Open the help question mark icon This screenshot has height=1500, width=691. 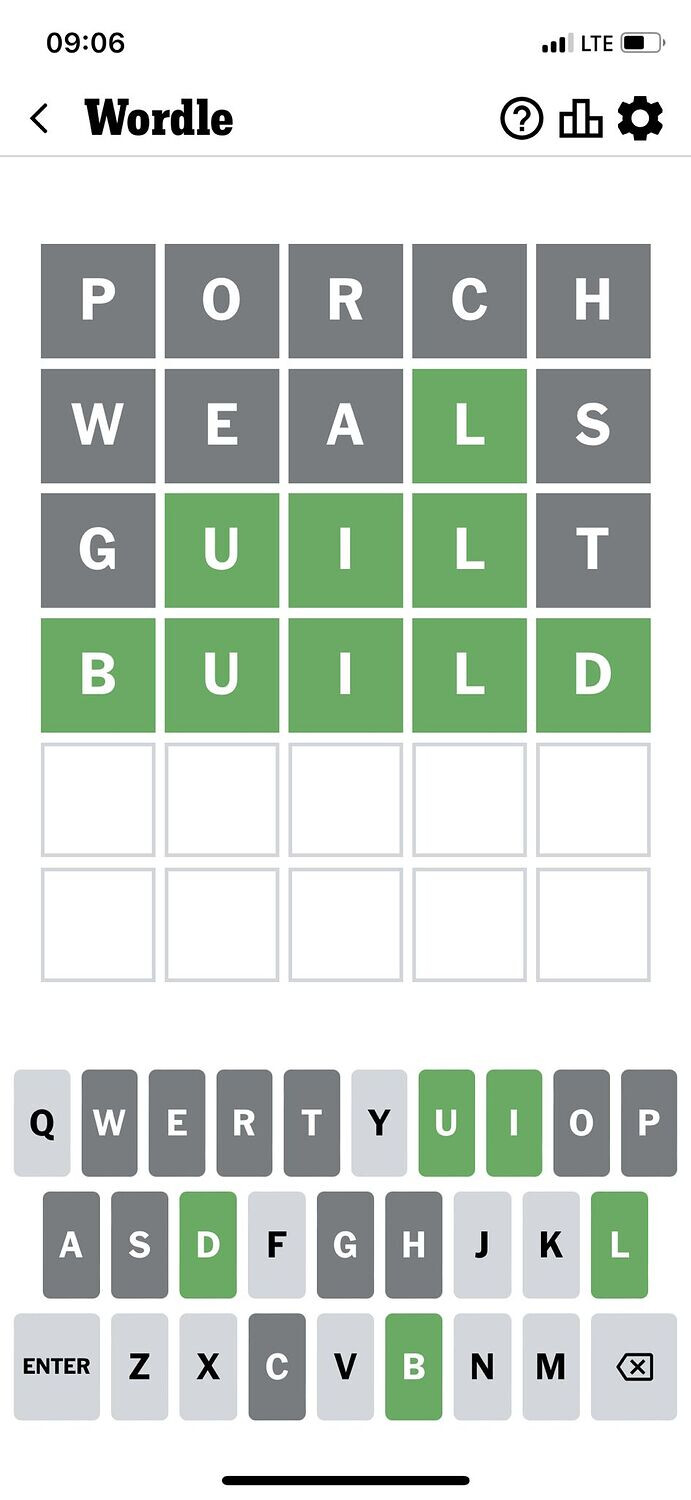pos(521,119)
